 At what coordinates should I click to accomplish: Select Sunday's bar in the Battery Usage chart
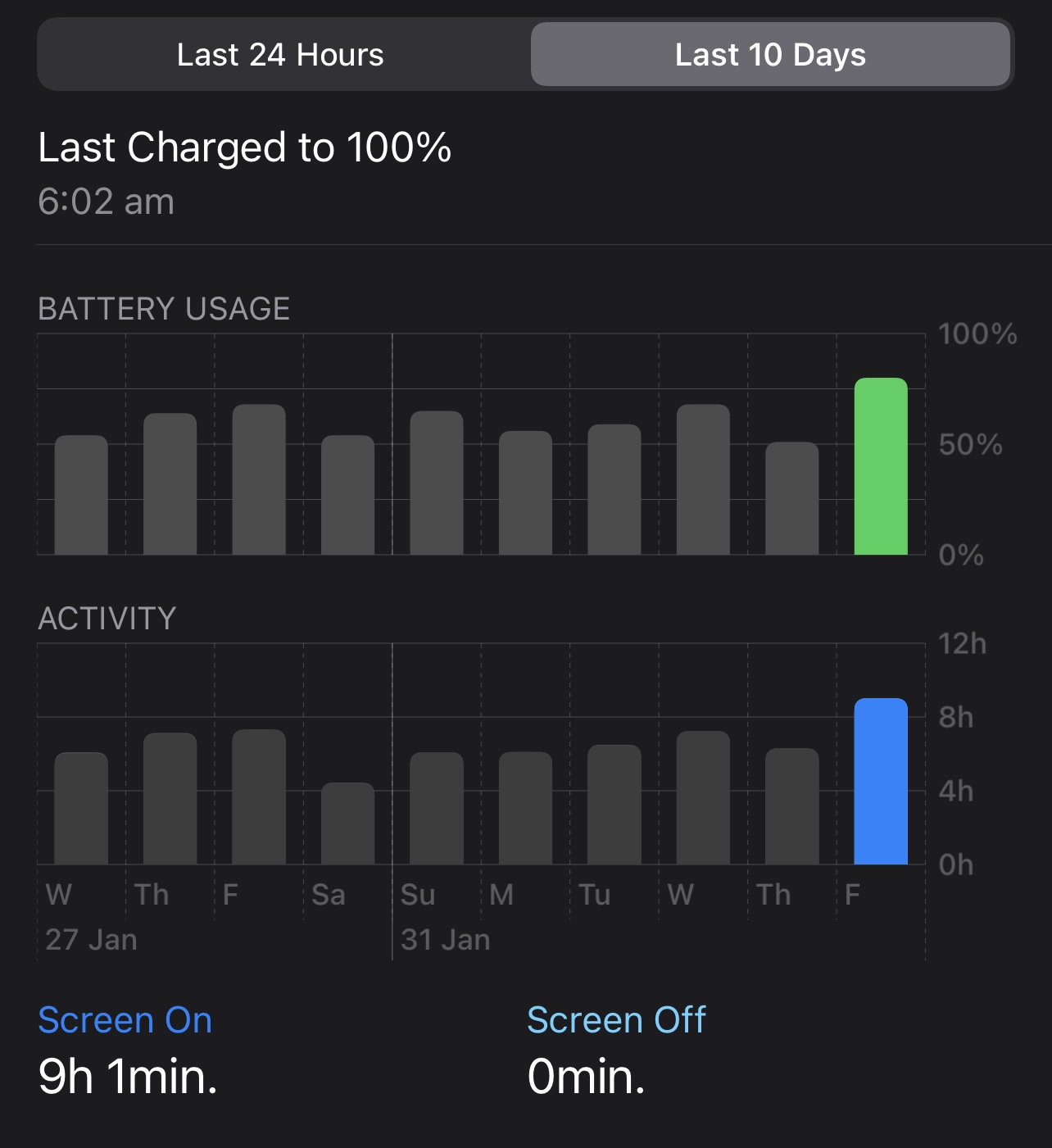437,483
